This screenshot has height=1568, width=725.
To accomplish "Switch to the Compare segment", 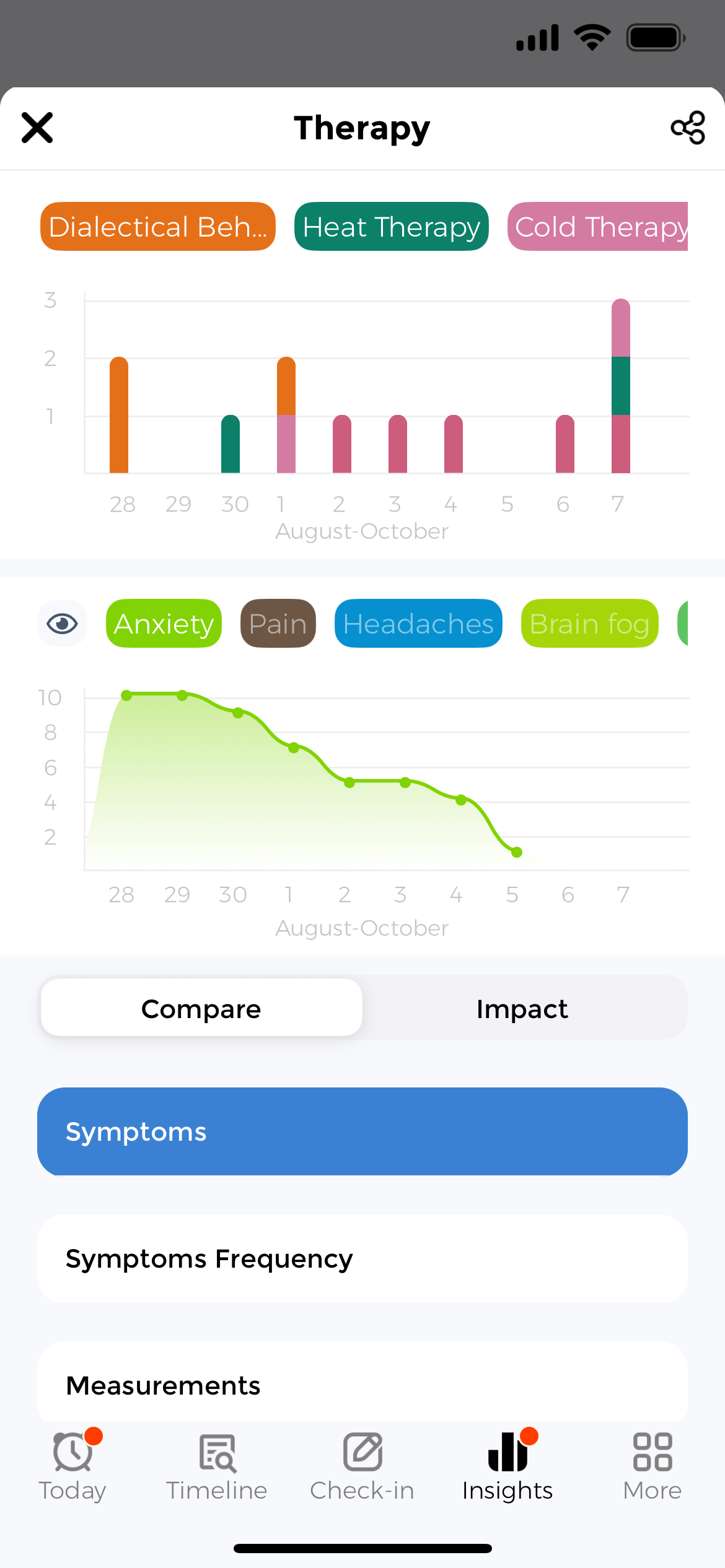I will pos(201,1009).
